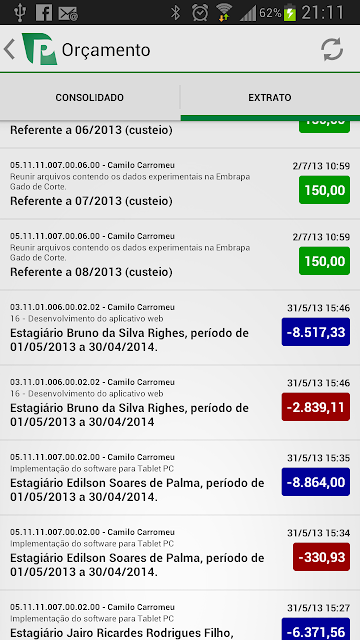Open the Edilson Palma entry of -330,93
The width and height of the screenshot is (360, 640).
click(180, 553)
